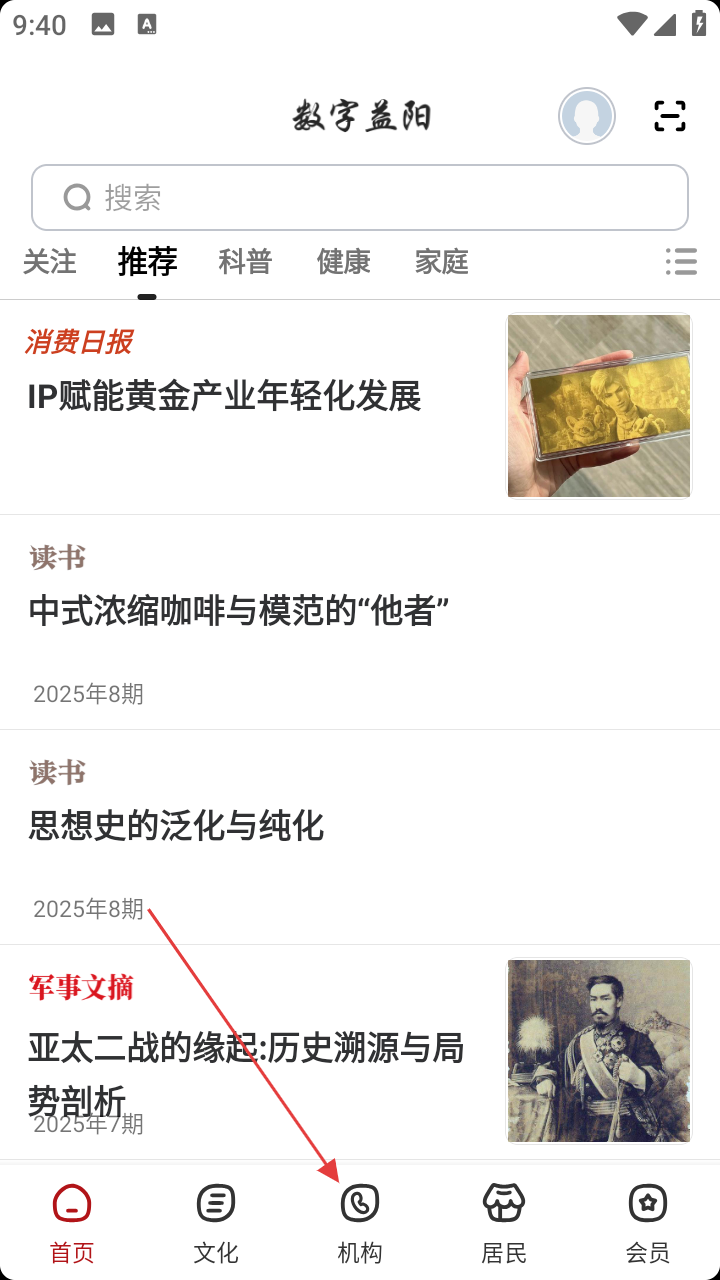Viewport: 720px width, 1280px height.
Task: Tap the 搜索 search box
Action: pos(360,198)
